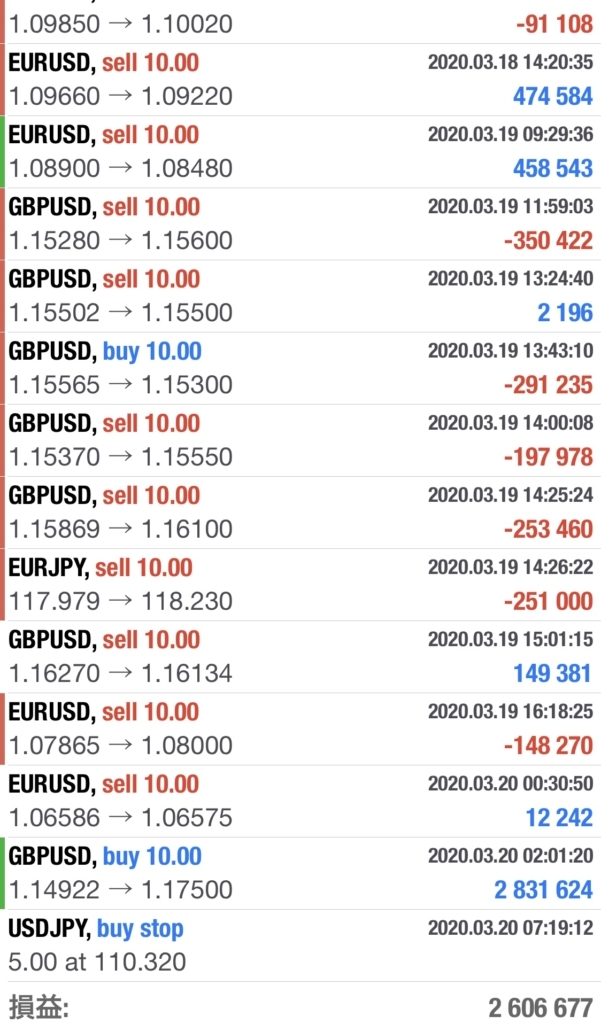Expand the EURUSD sell trade at 14:20:35

(x=300, y=80)
